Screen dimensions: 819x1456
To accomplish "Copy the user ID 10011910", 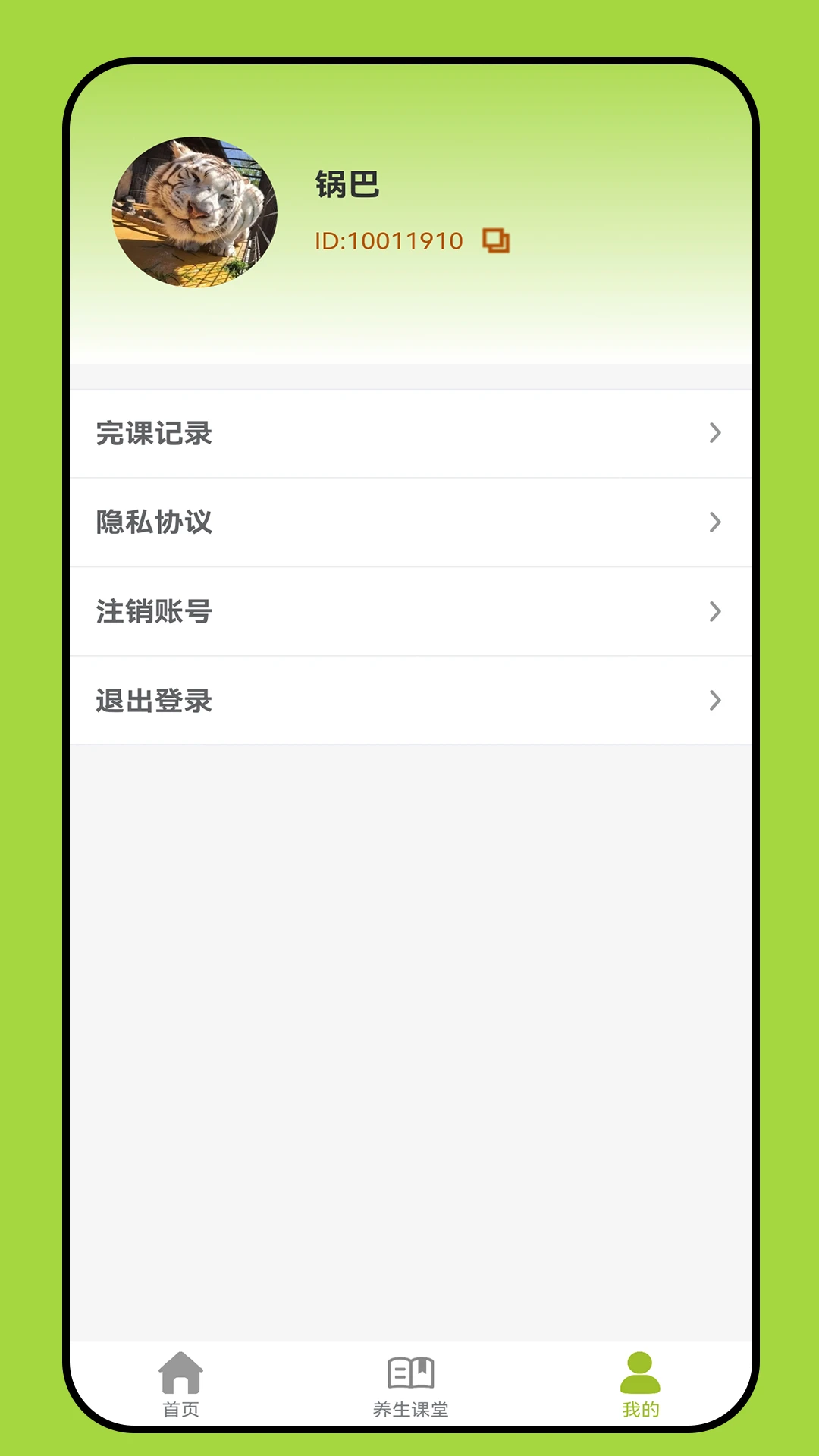I will (x=496, y=241).
